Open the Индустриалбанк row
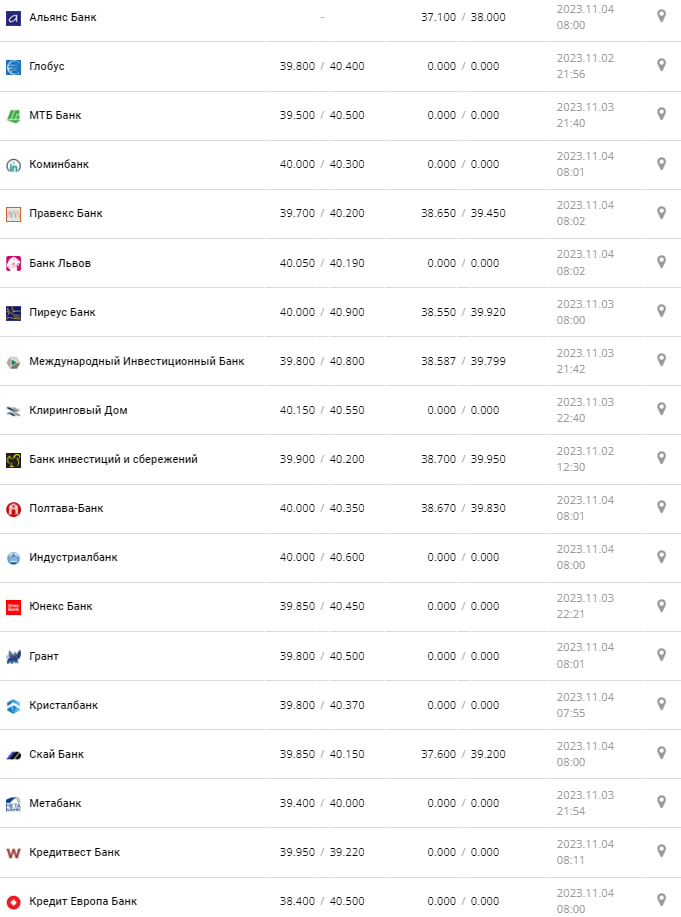 point(73,557)
